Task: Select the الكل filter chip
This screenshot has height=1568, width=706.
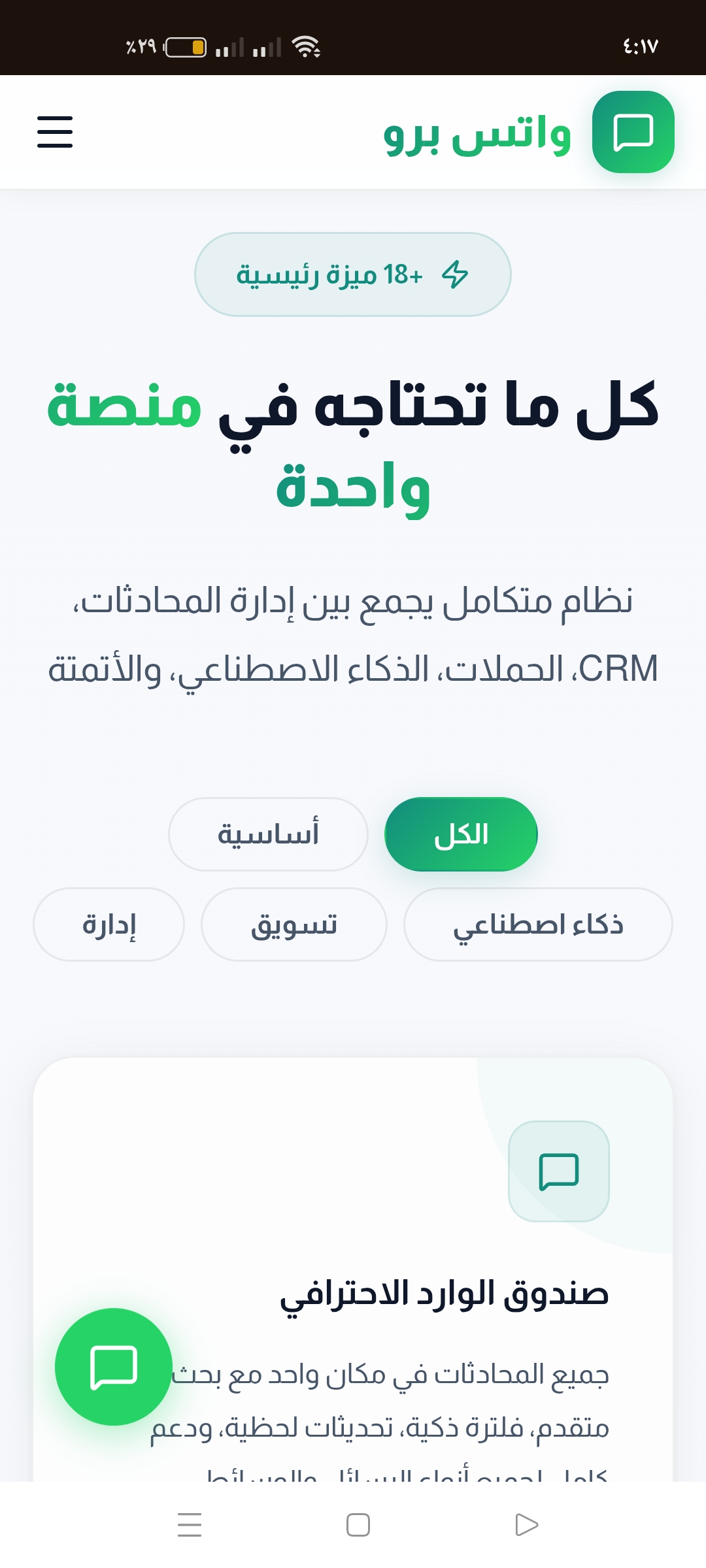Action: click(x=461, y=834)
